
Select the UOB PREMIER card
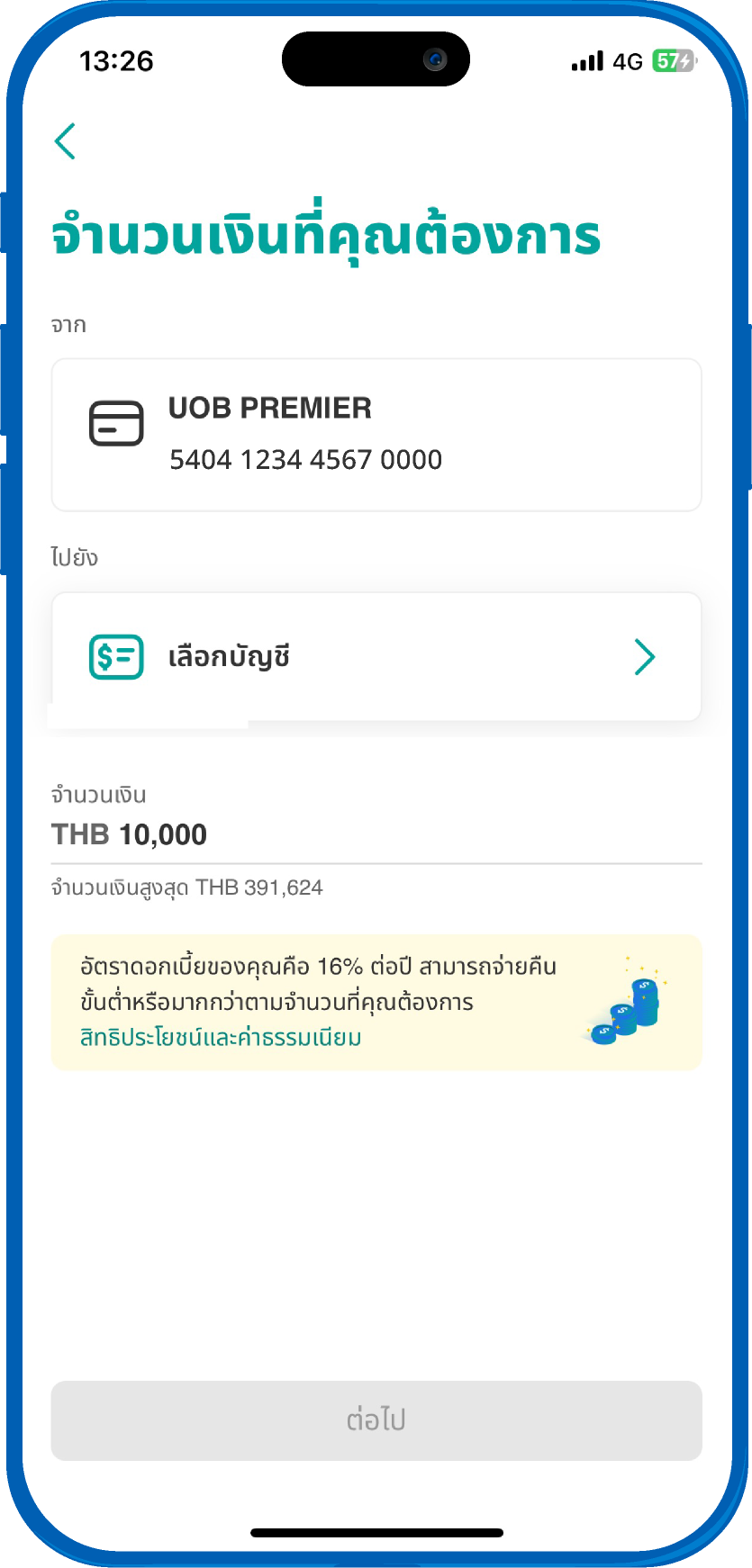(376, 435)
